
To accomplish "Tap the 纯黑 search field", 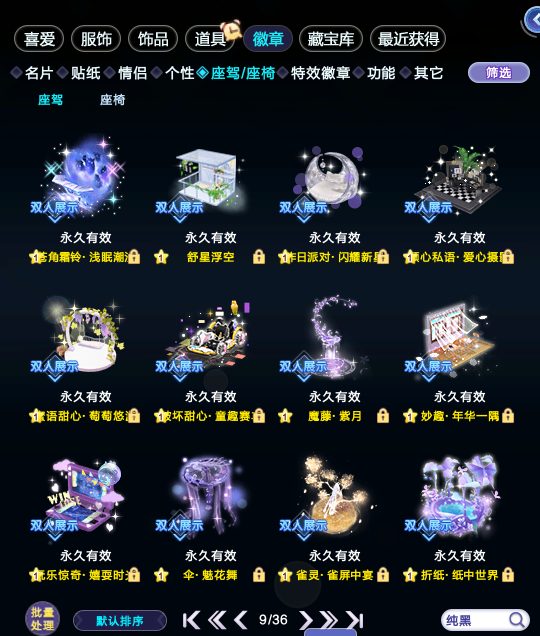I will (x=485, y=620).
